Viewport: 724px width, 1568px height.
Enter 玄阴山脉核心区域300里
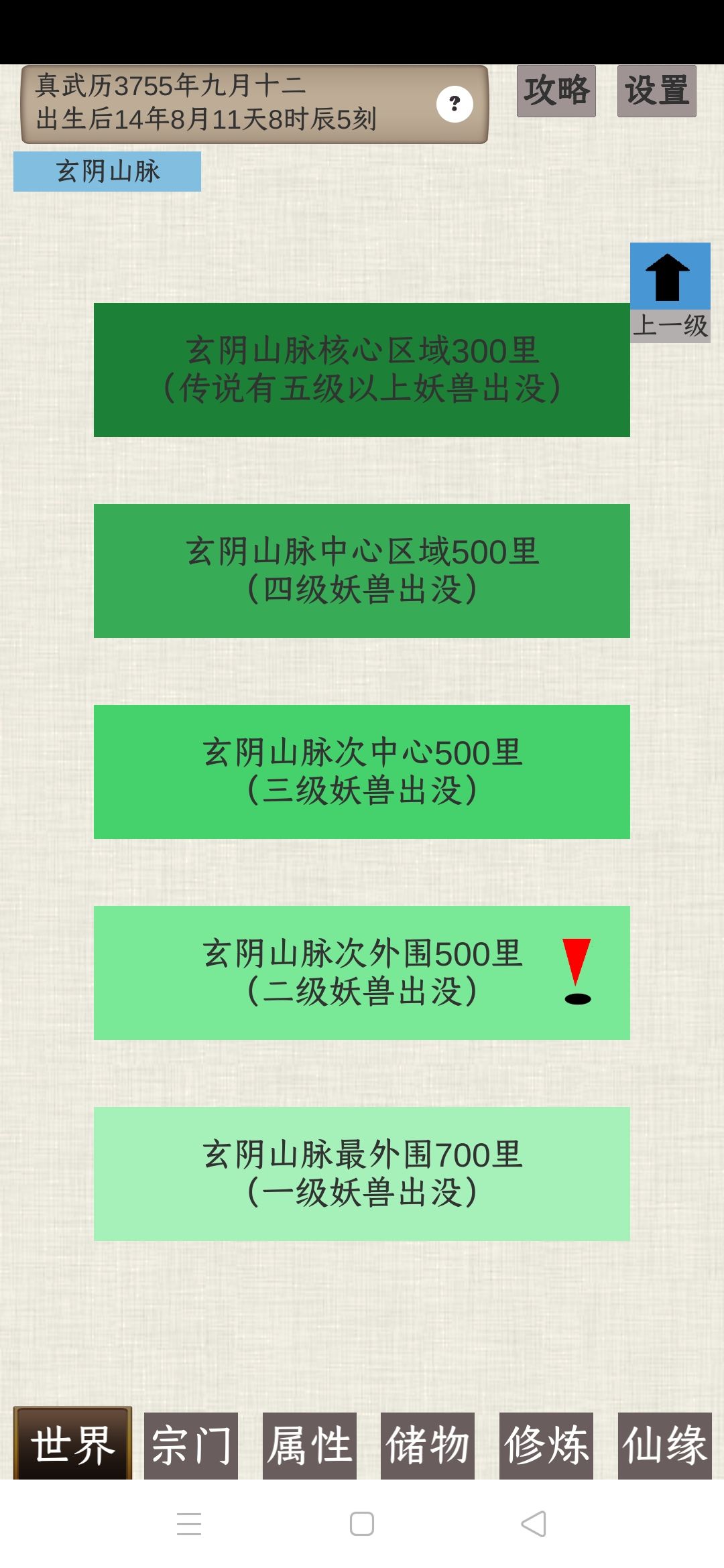[x=362, y=370]
